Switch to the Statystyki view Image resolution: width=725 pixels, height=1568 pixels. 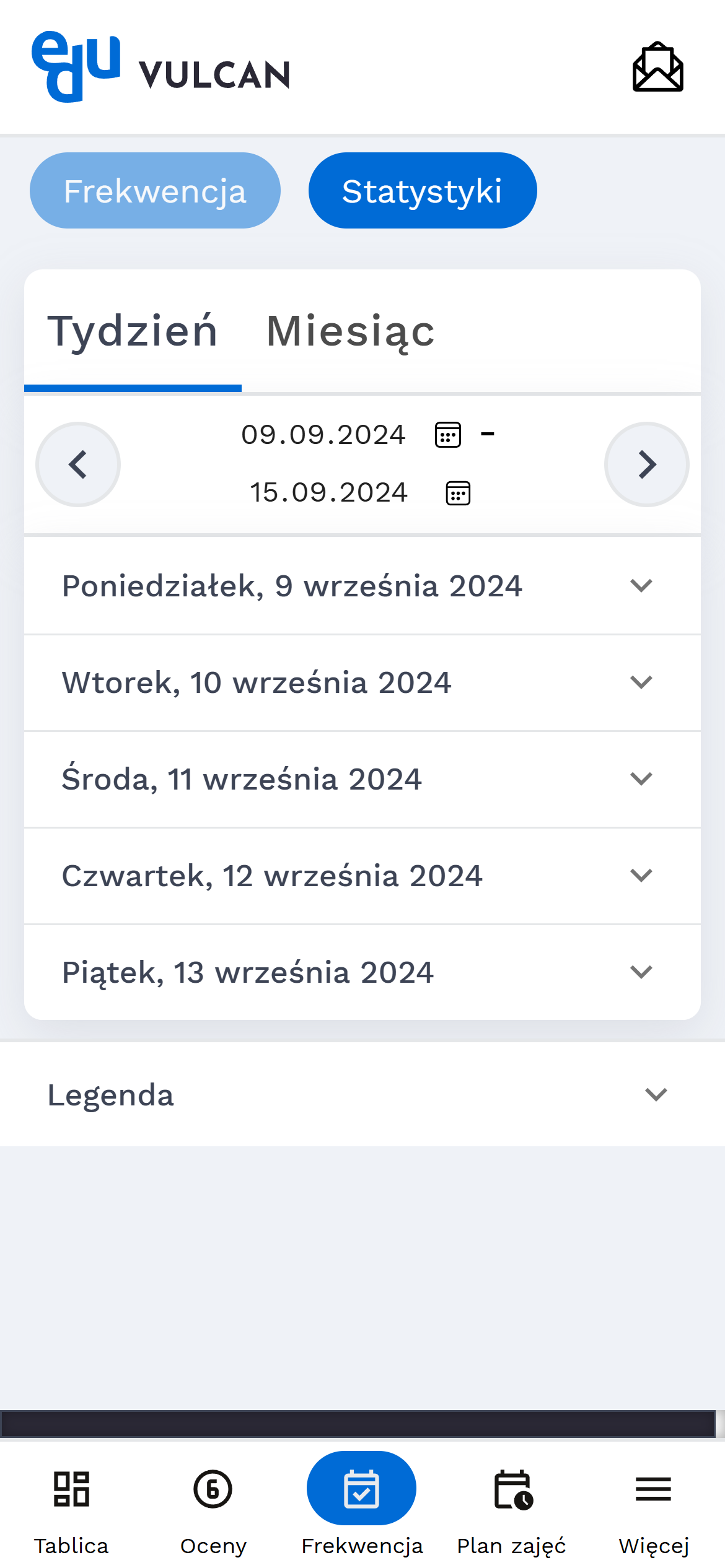point(423,191)
